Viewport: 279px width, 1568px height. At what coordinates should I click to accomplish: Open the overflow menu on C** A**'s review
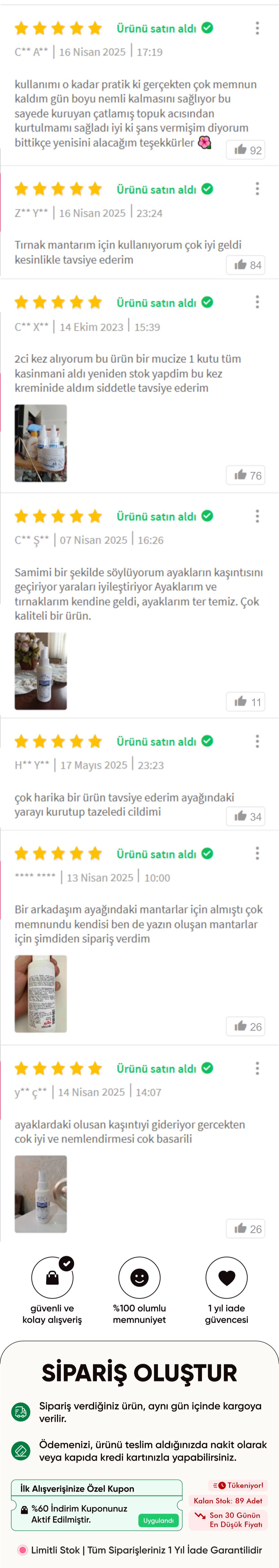[x=257, y=28]
